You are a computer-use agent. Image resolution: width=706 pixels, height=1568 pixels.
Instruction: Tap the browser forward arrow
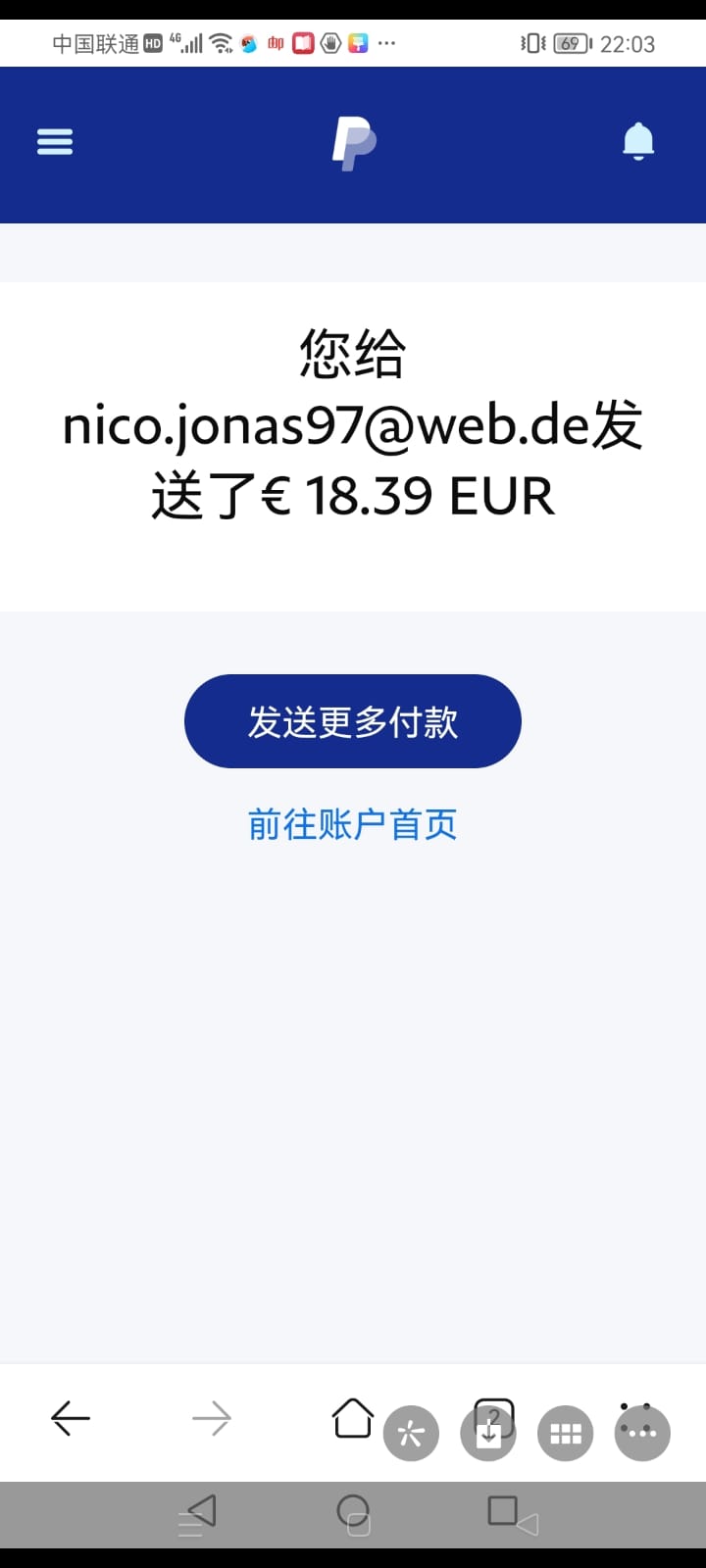tap(211, 1418)
